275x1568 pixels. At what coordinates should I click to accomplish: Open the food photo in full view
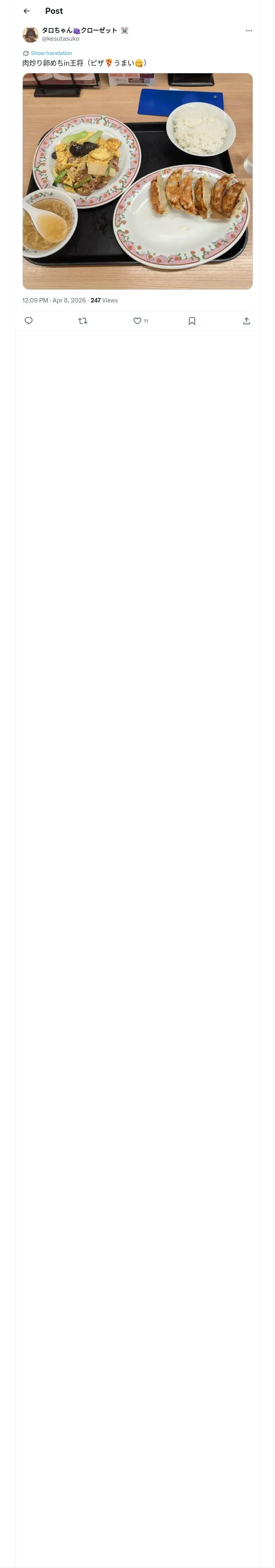[x=137, y=181]
